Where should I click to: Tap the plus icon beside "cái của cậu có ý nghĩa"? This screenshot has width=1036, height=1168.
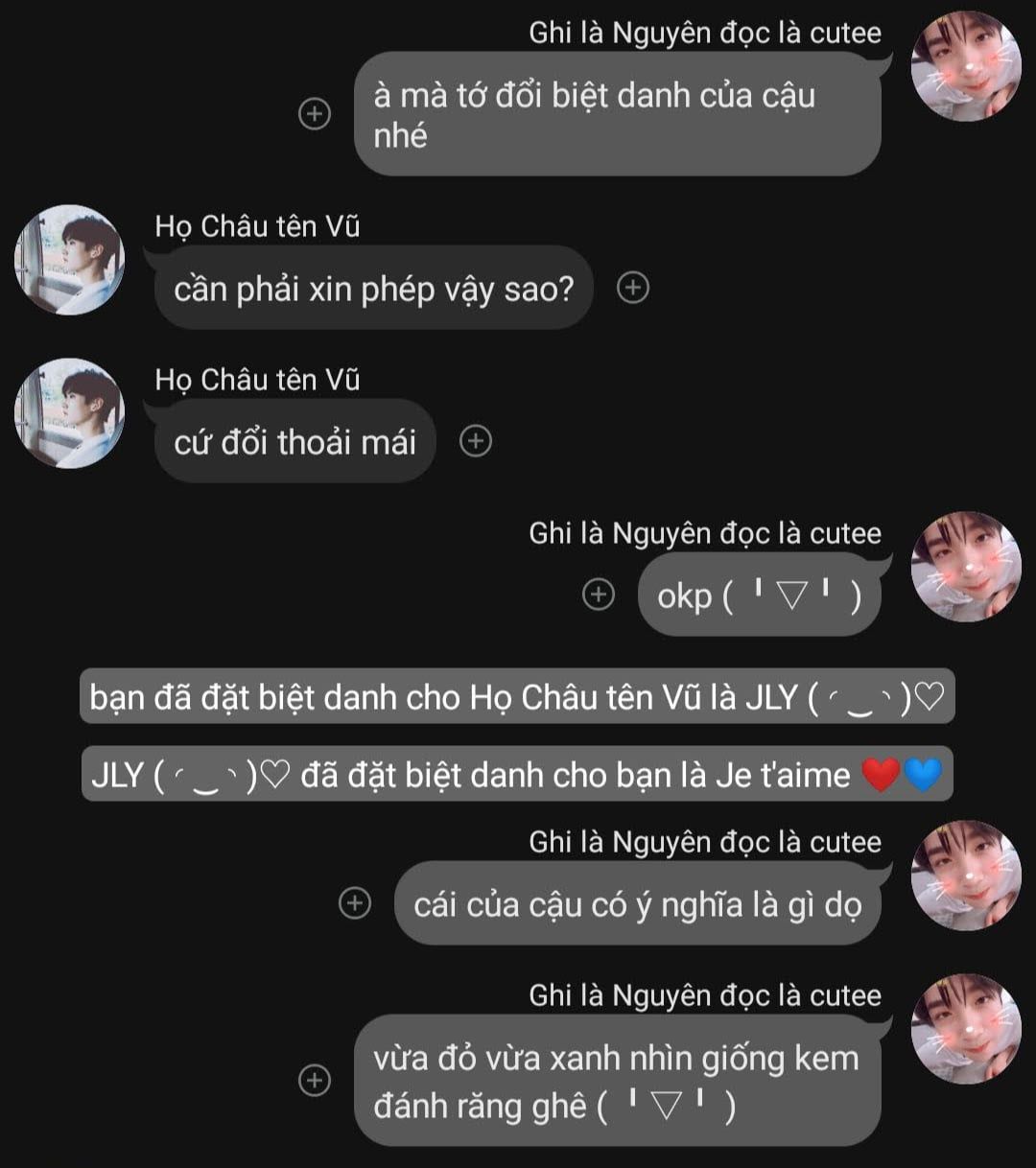(355, 902)
